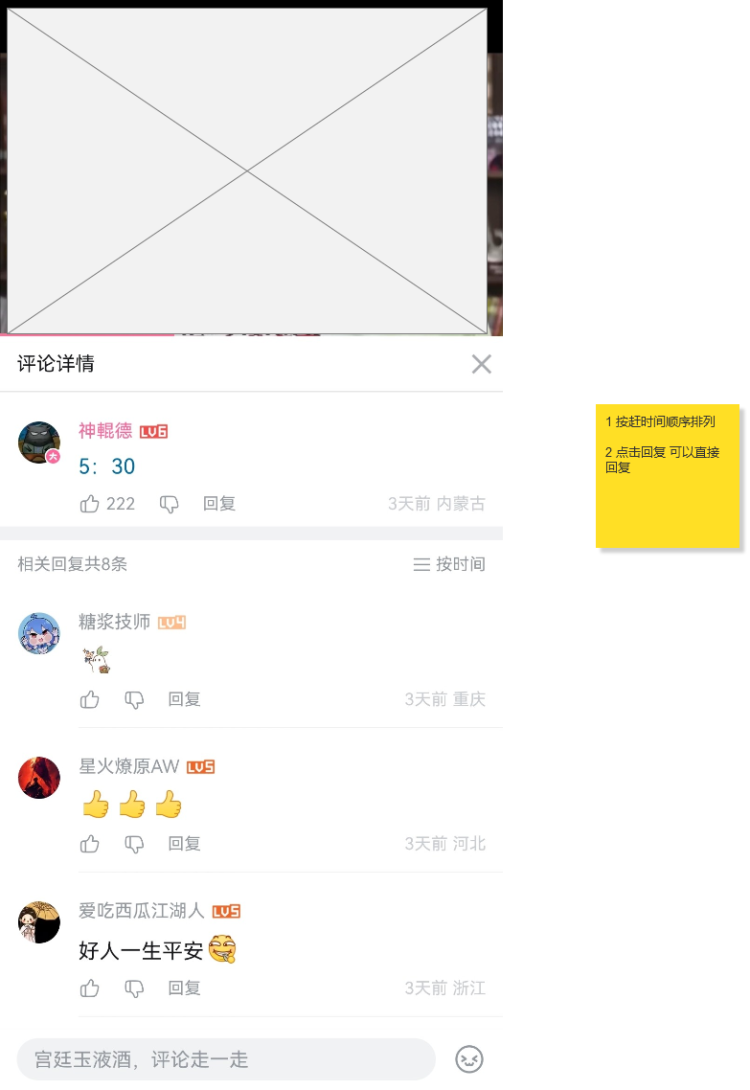Open 神辊德's profile avatar
The height and width of the screenshot is (1090, 750).
[x=39, y=442]
